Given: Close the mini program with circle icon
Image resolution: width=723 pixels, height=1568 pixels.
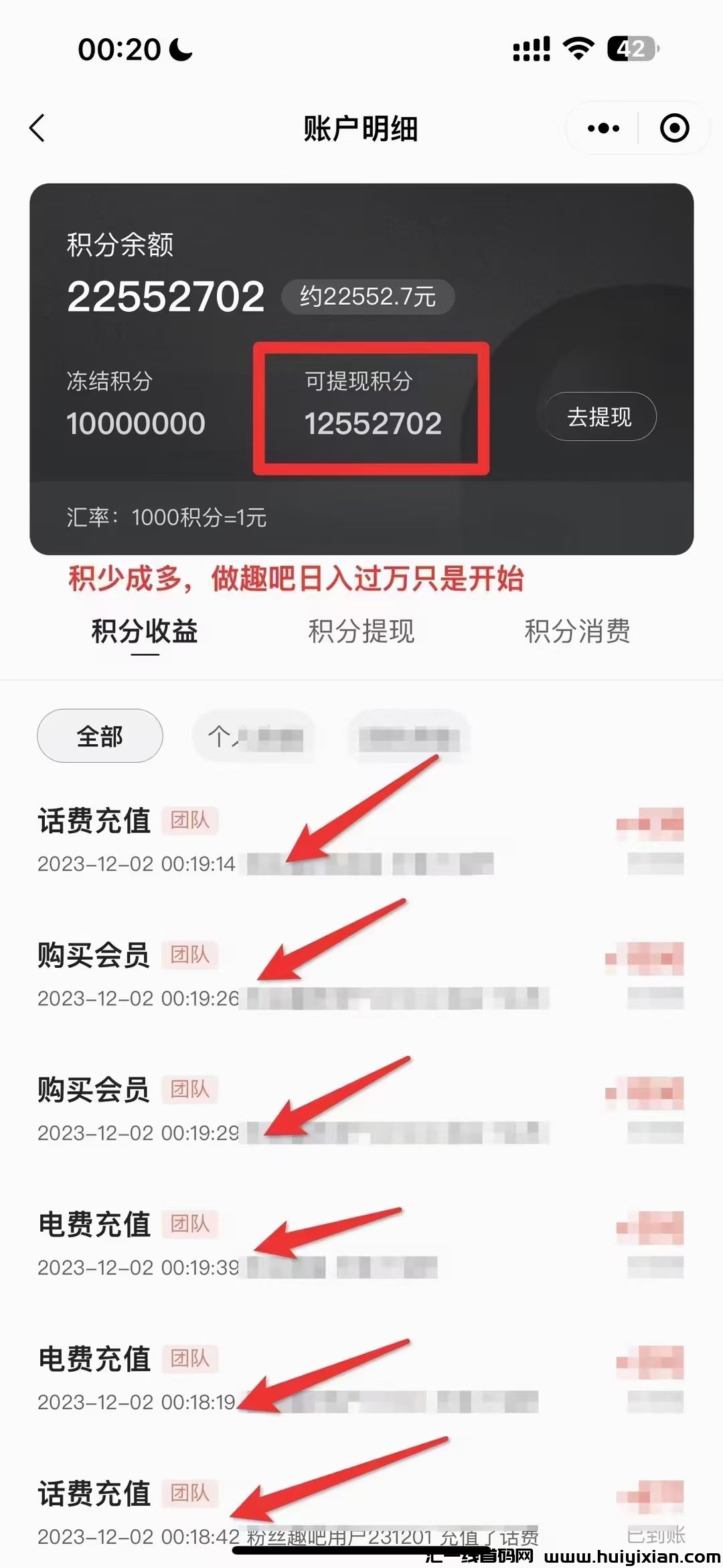Looking at the screenshot, I should 674,128.
